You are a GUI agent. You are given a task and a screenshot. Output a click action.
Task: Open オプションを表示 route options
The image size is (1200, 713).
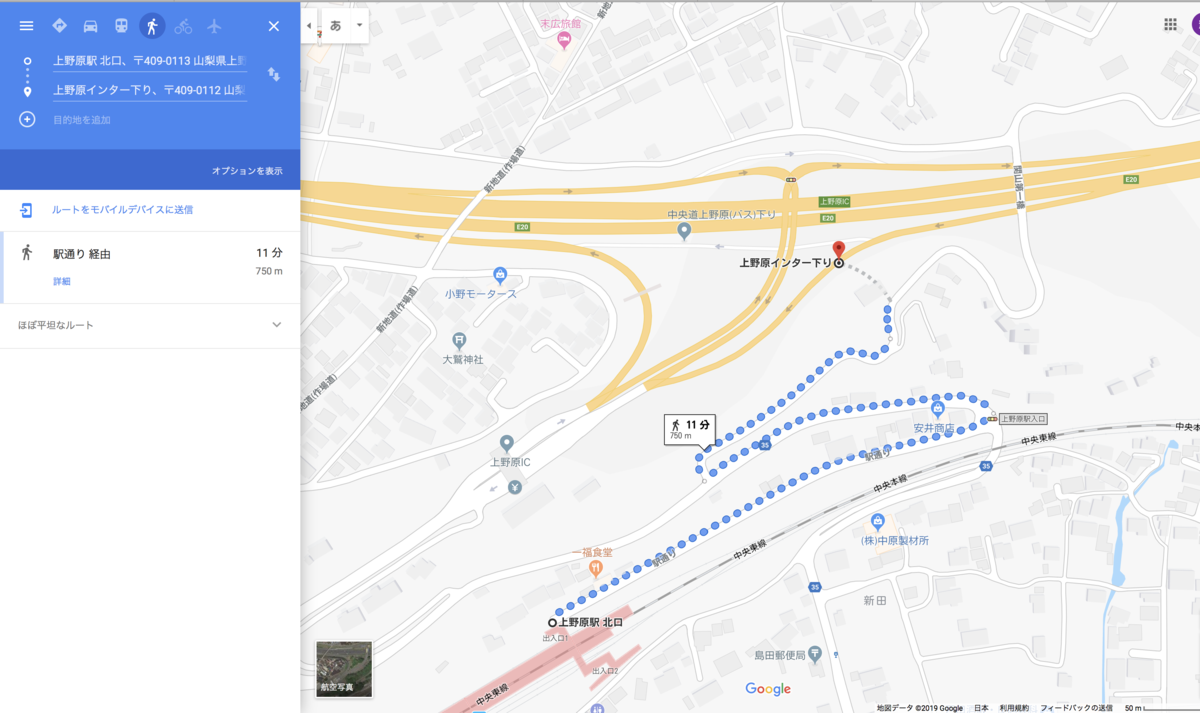pos(246,171)
